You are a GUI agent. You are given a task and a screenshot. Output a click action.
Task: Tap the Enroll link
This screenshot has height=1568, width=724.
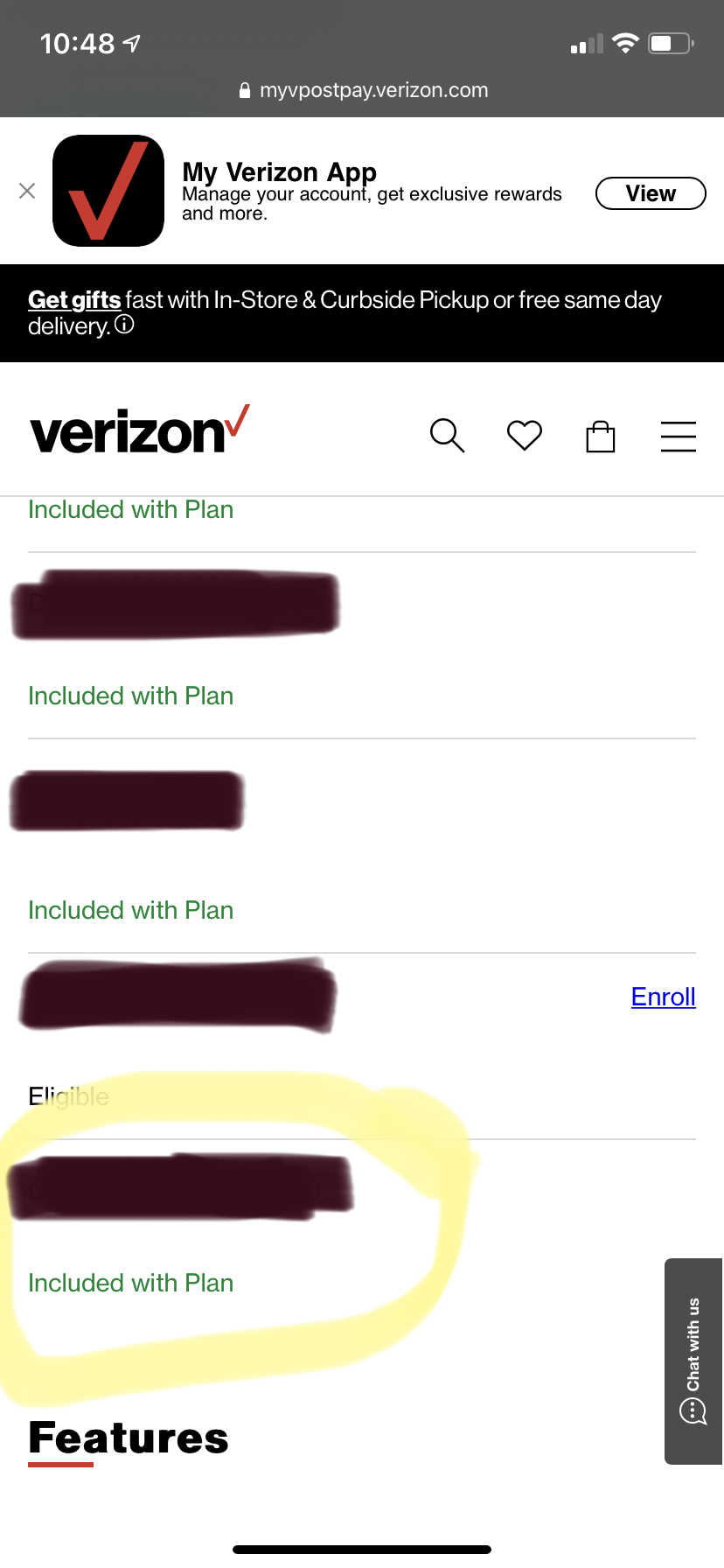click(x=663, y=997)
